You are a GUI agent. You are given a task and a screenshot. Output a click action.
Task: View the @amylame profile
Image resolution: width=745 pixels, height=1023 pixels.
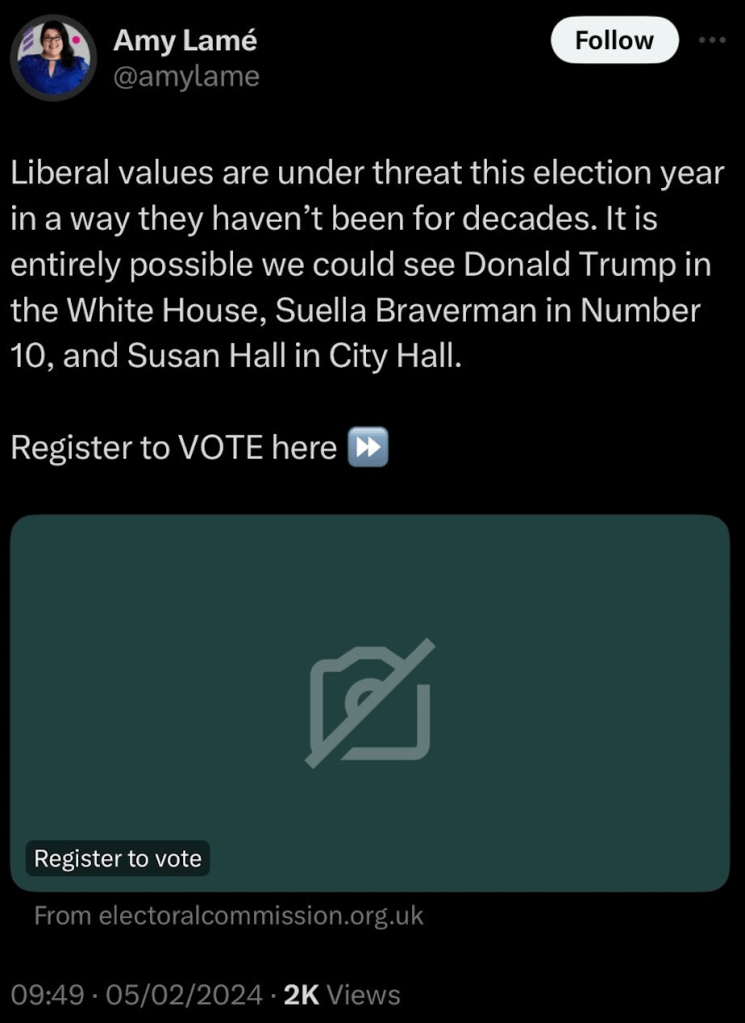click(x=186, y=76)
